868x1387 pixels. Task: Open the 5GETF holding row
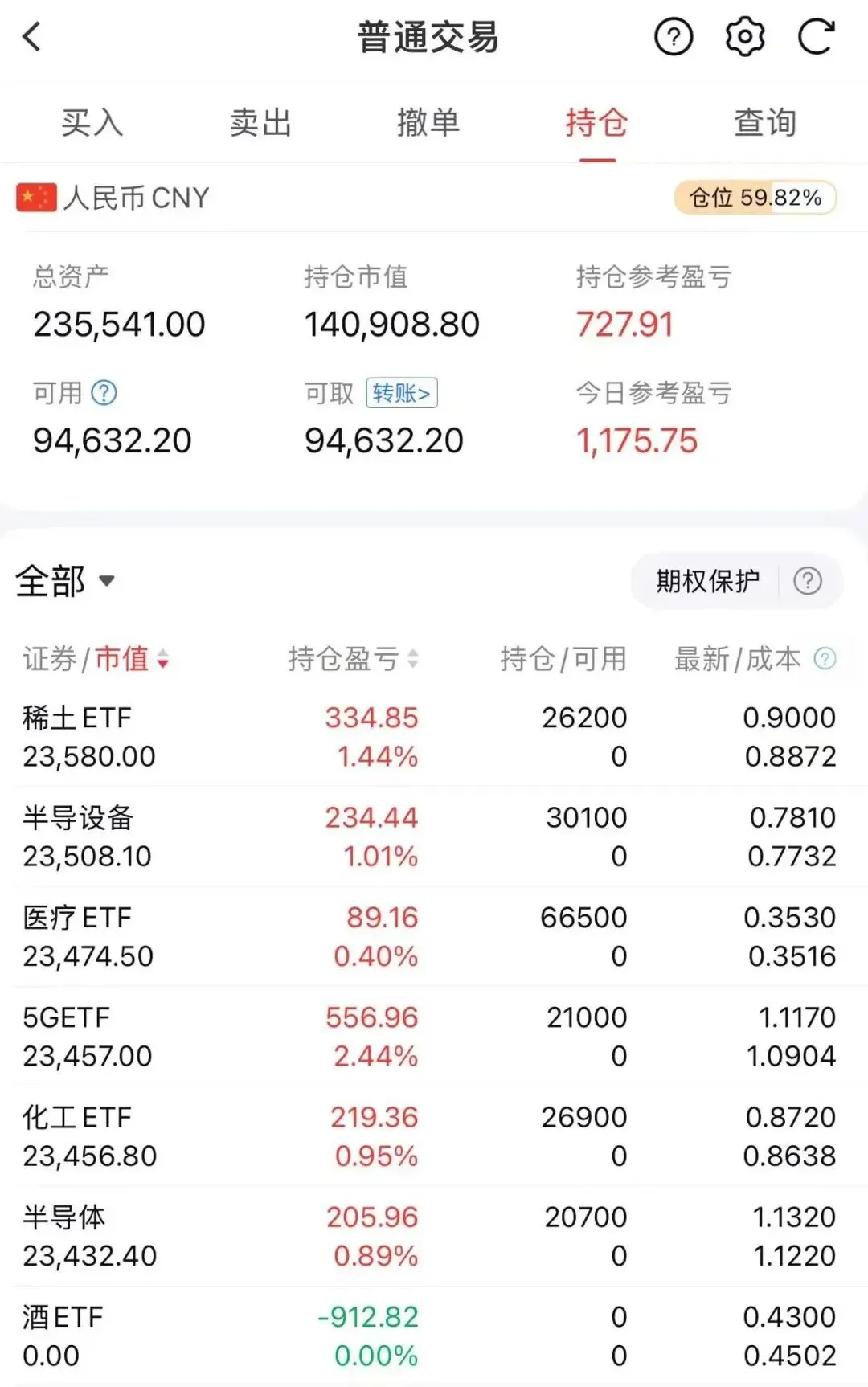(x=434, y=1037)
